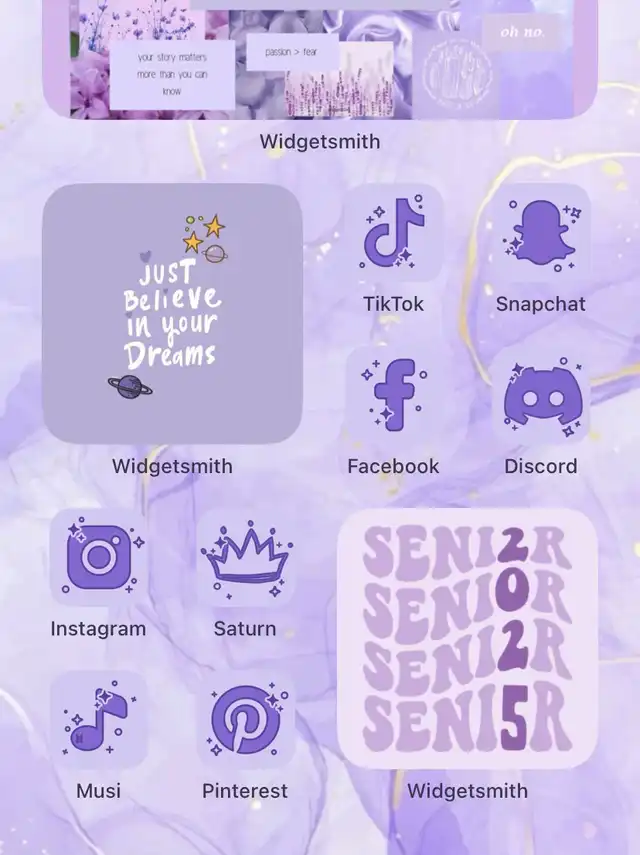Image resolution: width=640 pixels, height=855 pixels.
Task: Open Instagram app icon
Action: pyautogui.click(x=98, y=558)
